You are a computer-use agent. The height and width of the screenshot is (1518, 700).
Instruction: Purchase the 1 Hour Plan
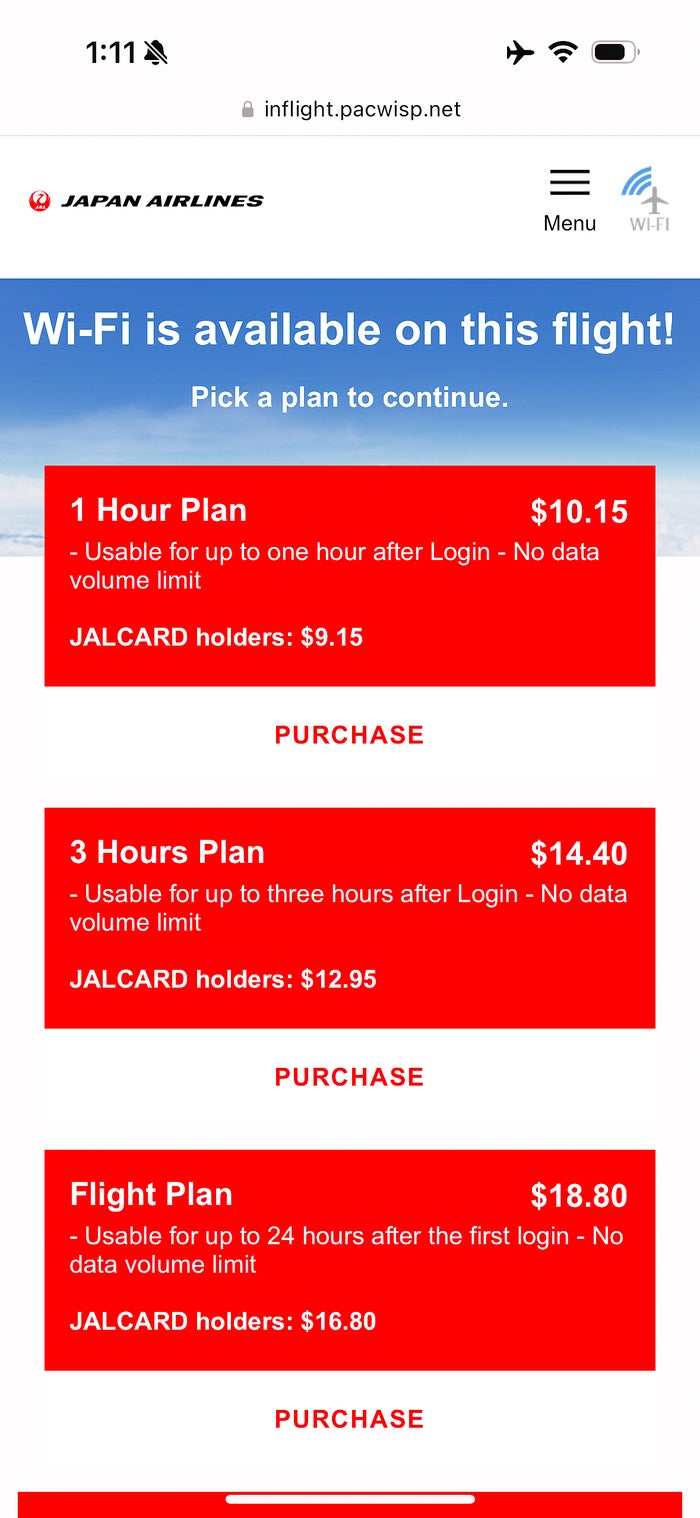point(349,735)
